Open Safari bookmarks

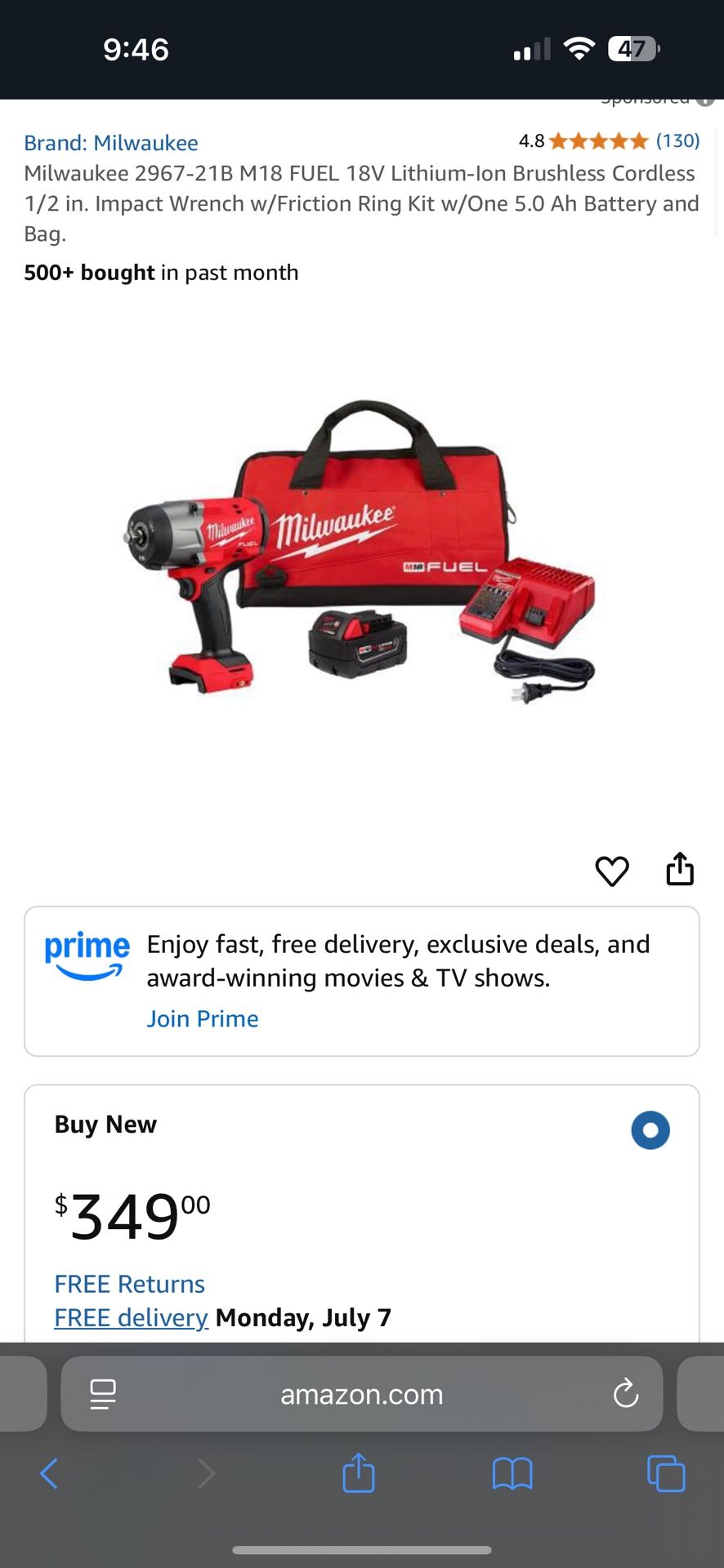pos(512,1474)
